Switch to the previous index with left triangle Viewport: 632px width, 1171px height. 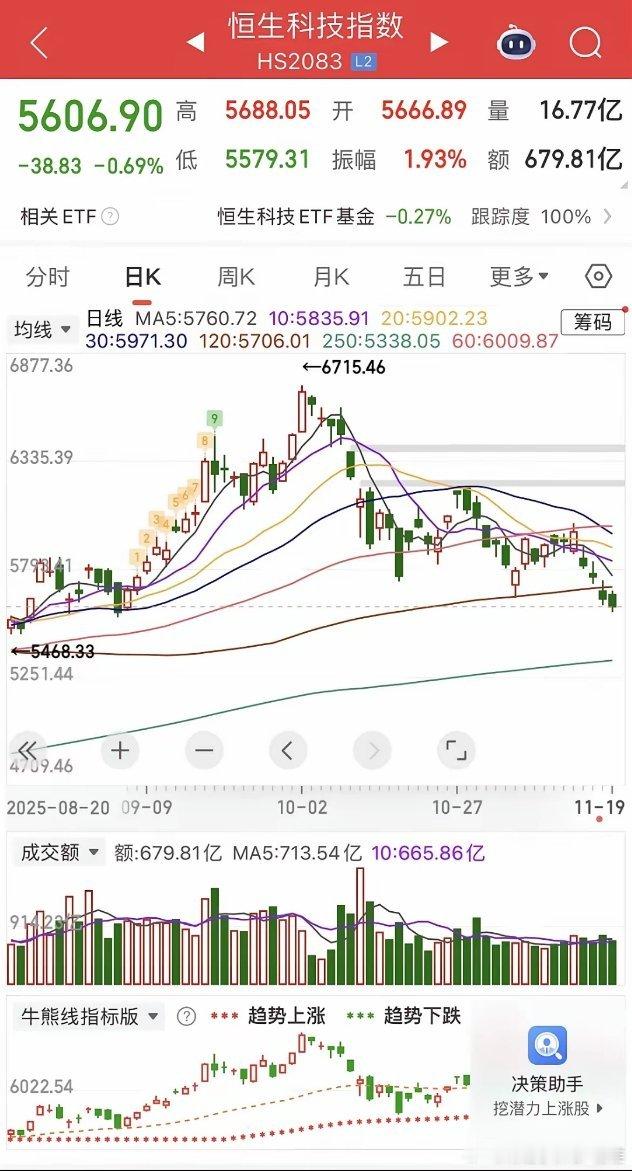coord(196,42)
